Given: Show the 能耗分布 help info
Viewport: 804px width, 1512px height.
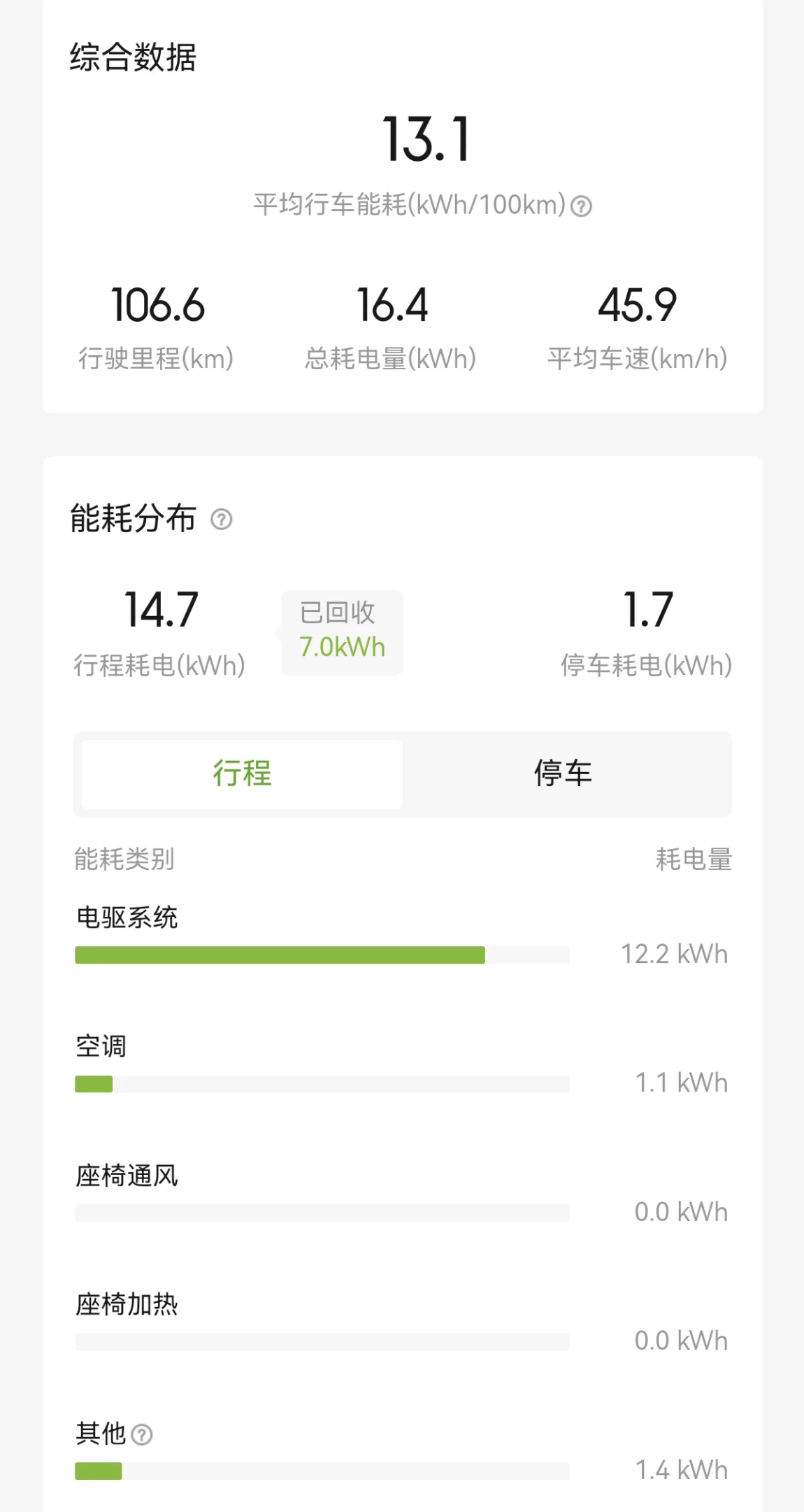Looking at the screenshot, I should click(222, 520).
